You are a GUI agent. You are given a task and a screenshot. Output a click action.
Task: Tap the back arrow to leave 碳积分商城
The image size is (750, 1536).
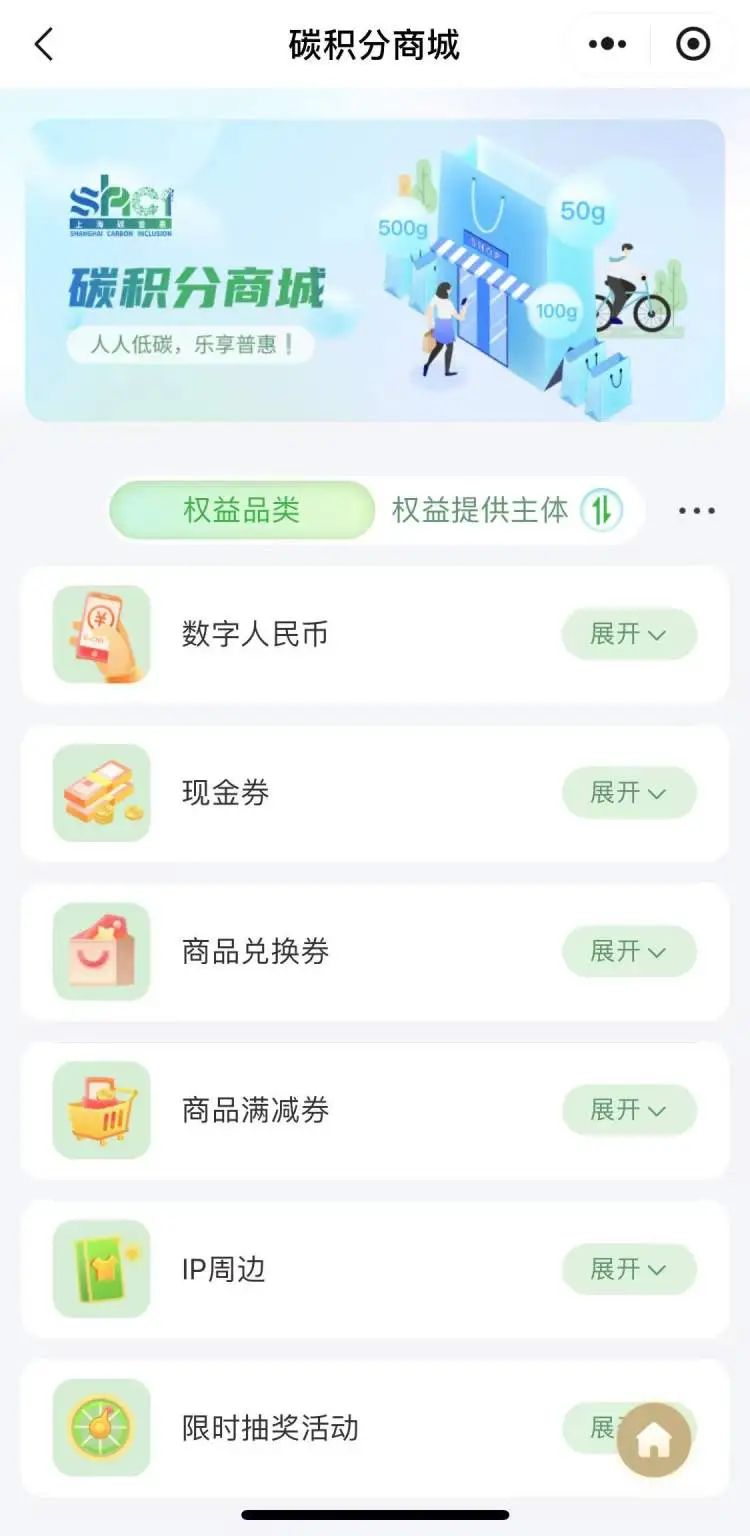(42, 45)
